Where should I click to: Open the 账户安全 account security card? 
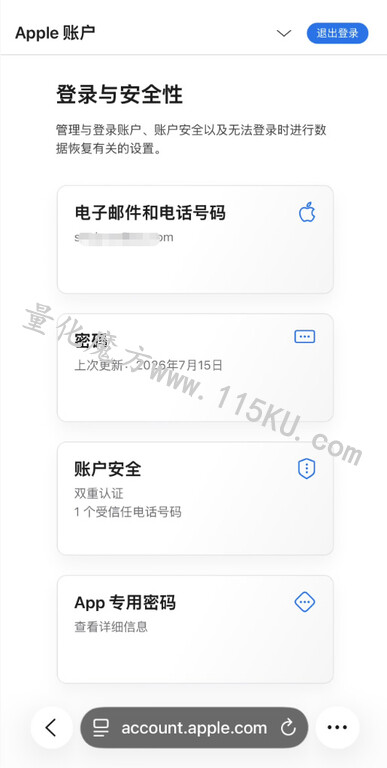195,498
